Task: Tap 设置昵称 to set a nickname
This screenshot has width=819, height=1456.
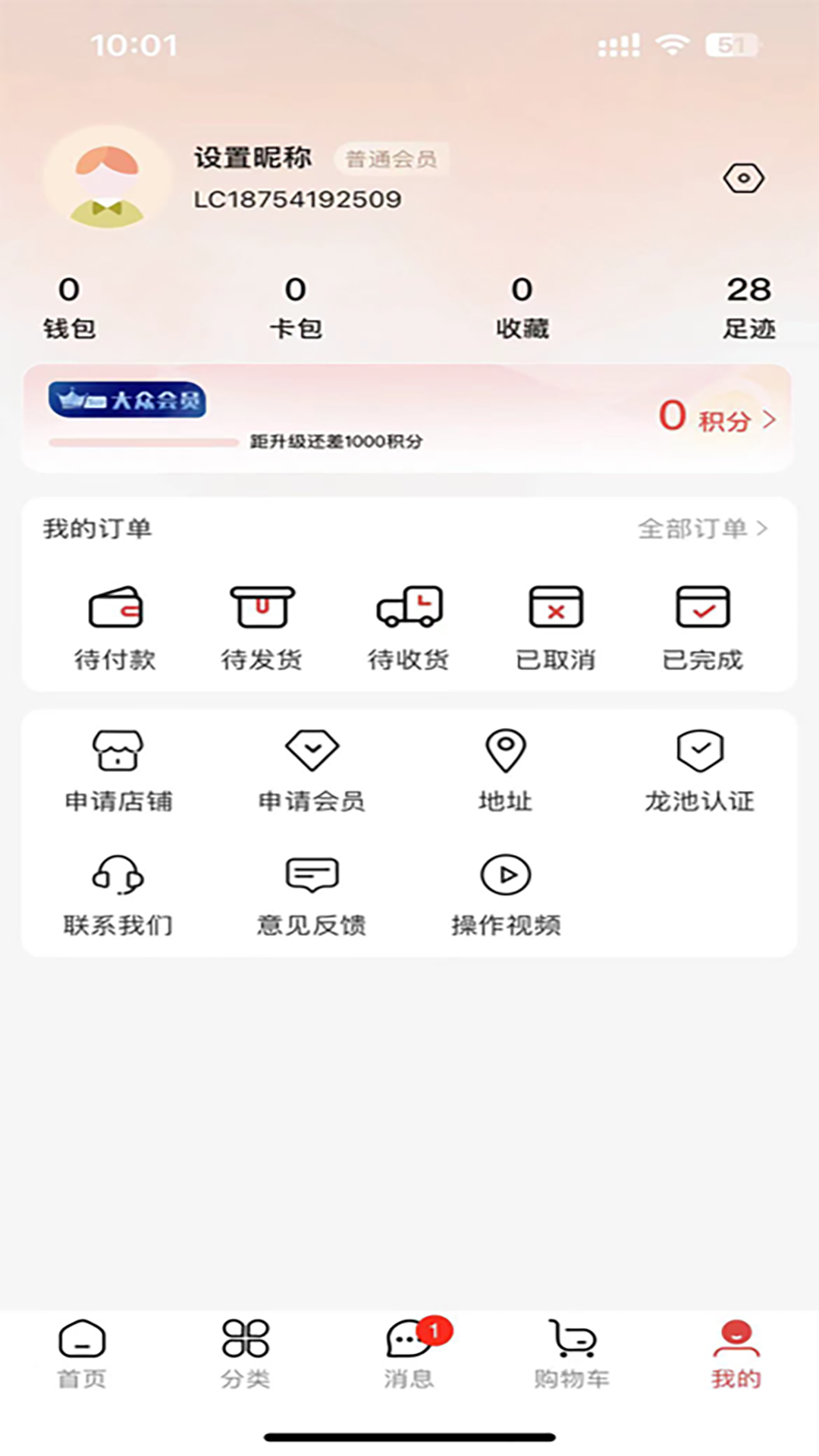Action: tap(253, 159)
